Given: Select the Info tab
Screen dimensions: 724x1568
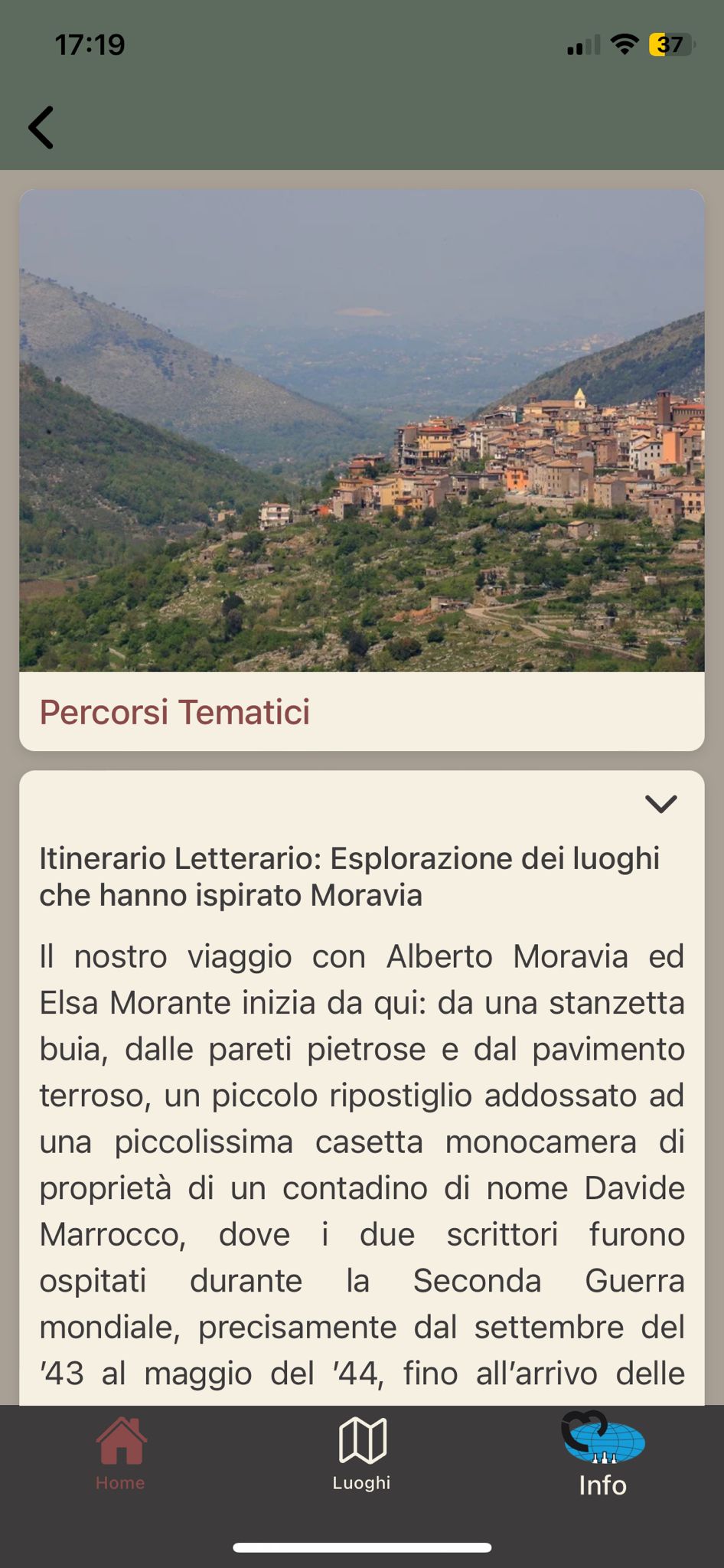Looking at the screenshot, I should click(x=603, y=1455).
